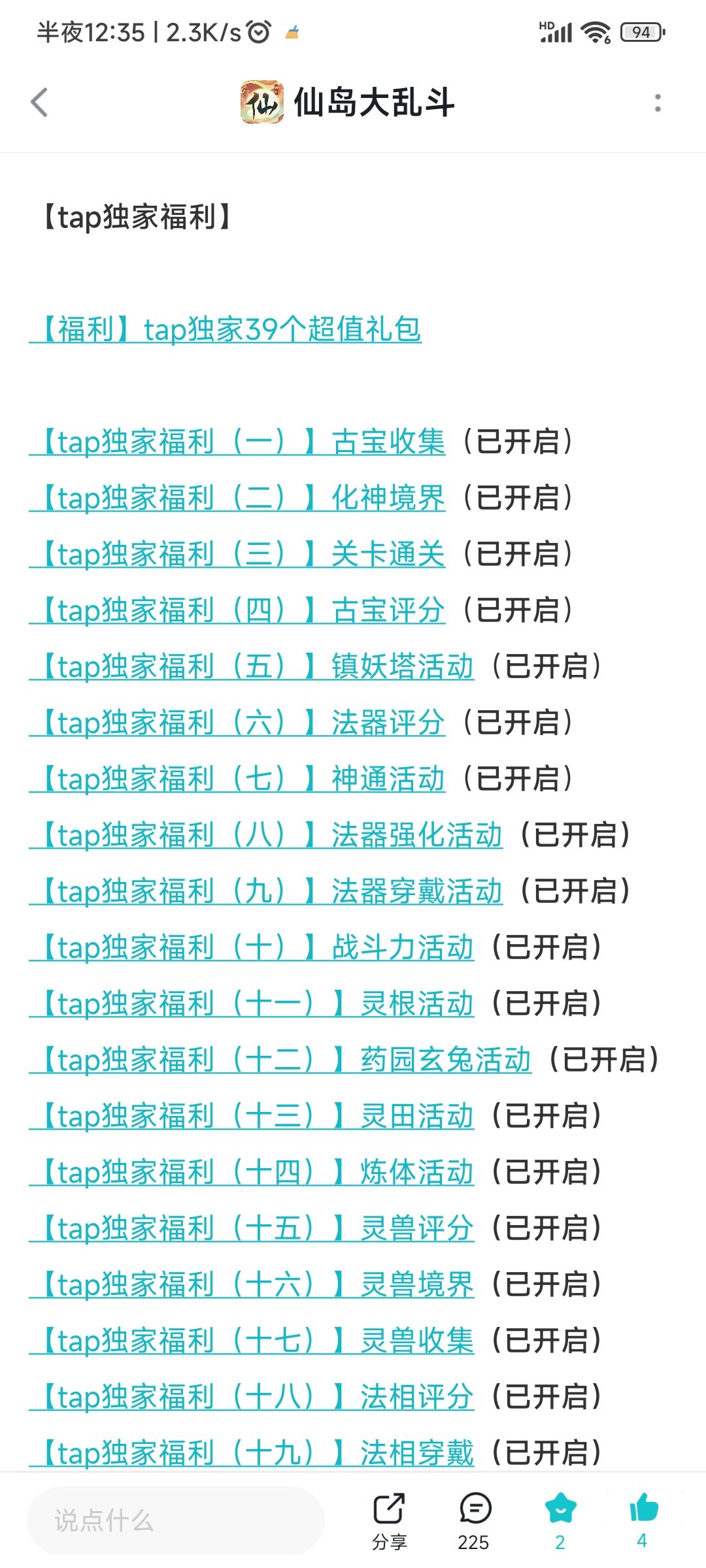Open the 灵兽收集 benefit link
706x1568 pixels.
255,1340
